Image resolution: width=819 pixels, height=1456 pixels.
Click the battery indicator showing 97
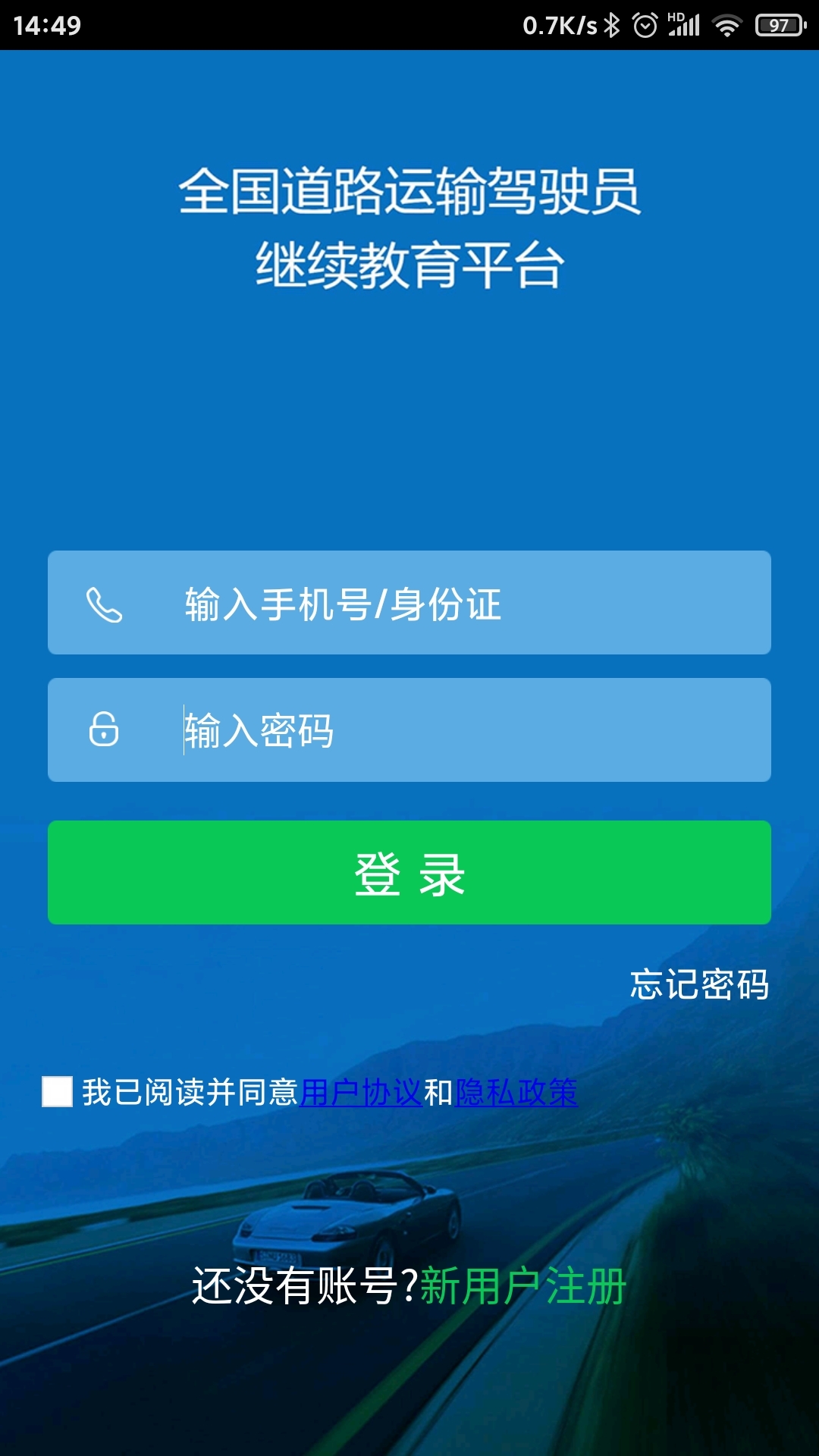[777, 25]
